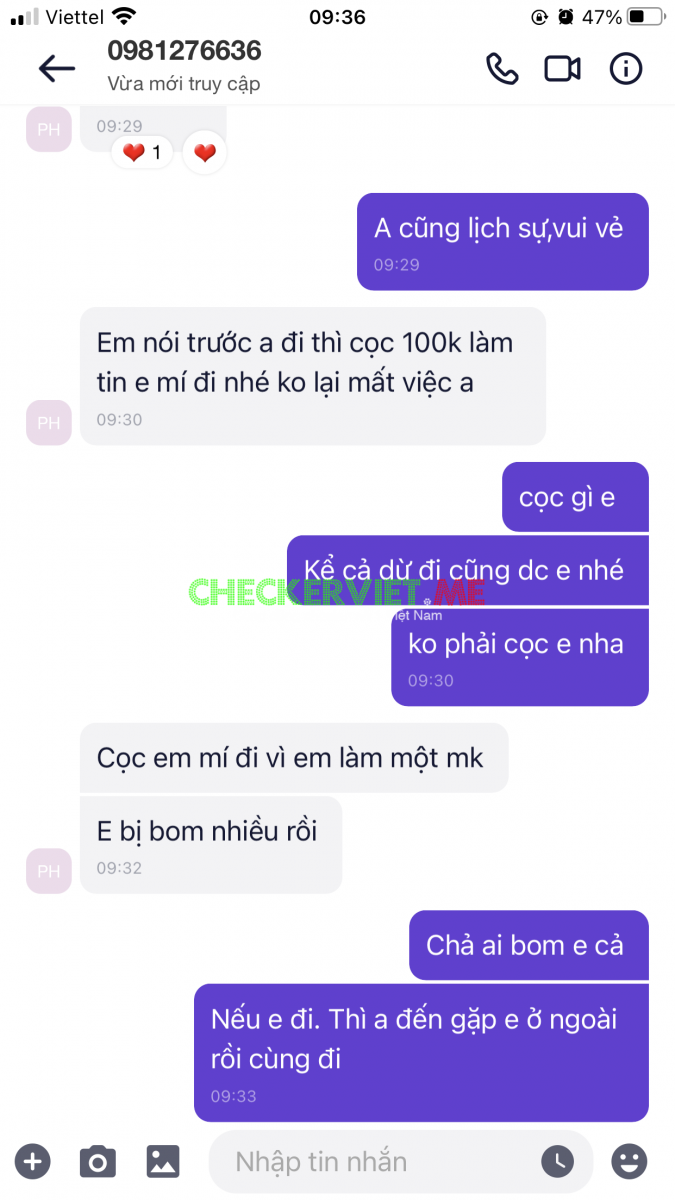Open the conversation info

coord(626,68)
